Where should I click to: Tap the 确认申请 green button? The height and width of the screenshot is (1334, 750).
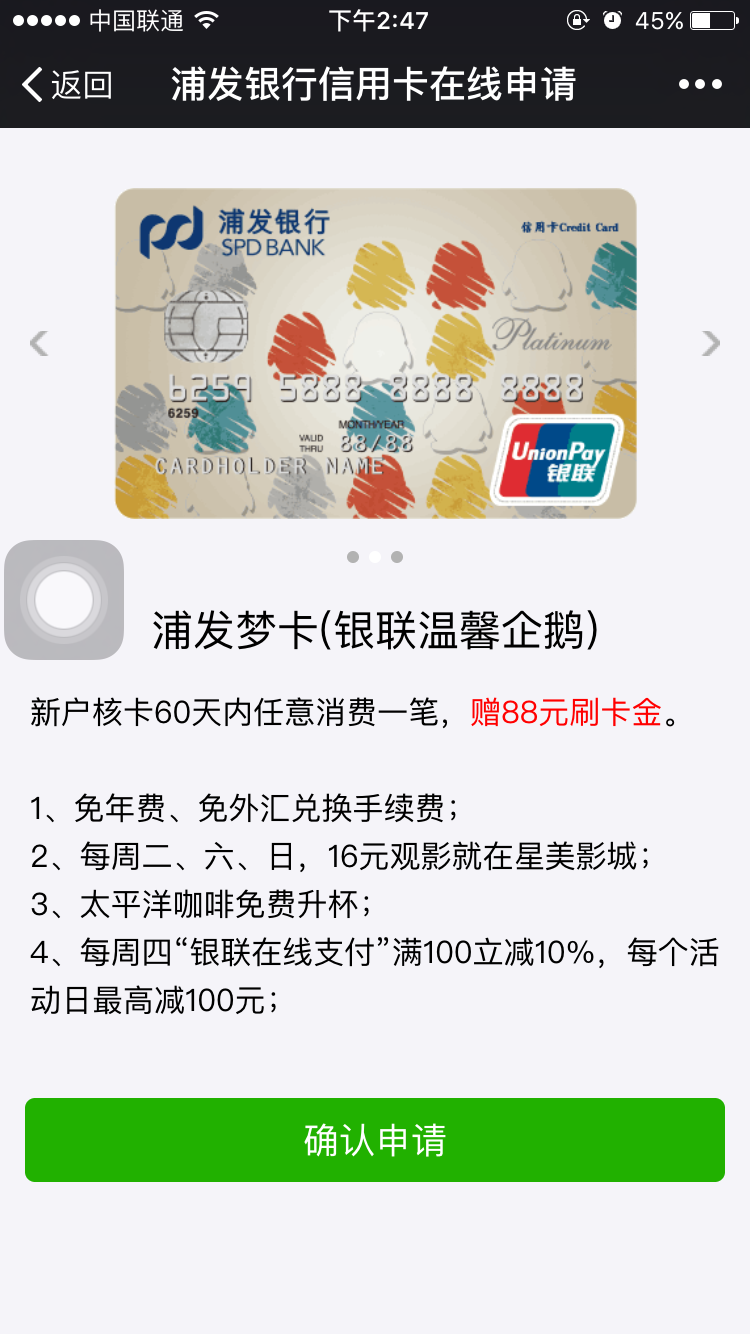[375, 1140]
